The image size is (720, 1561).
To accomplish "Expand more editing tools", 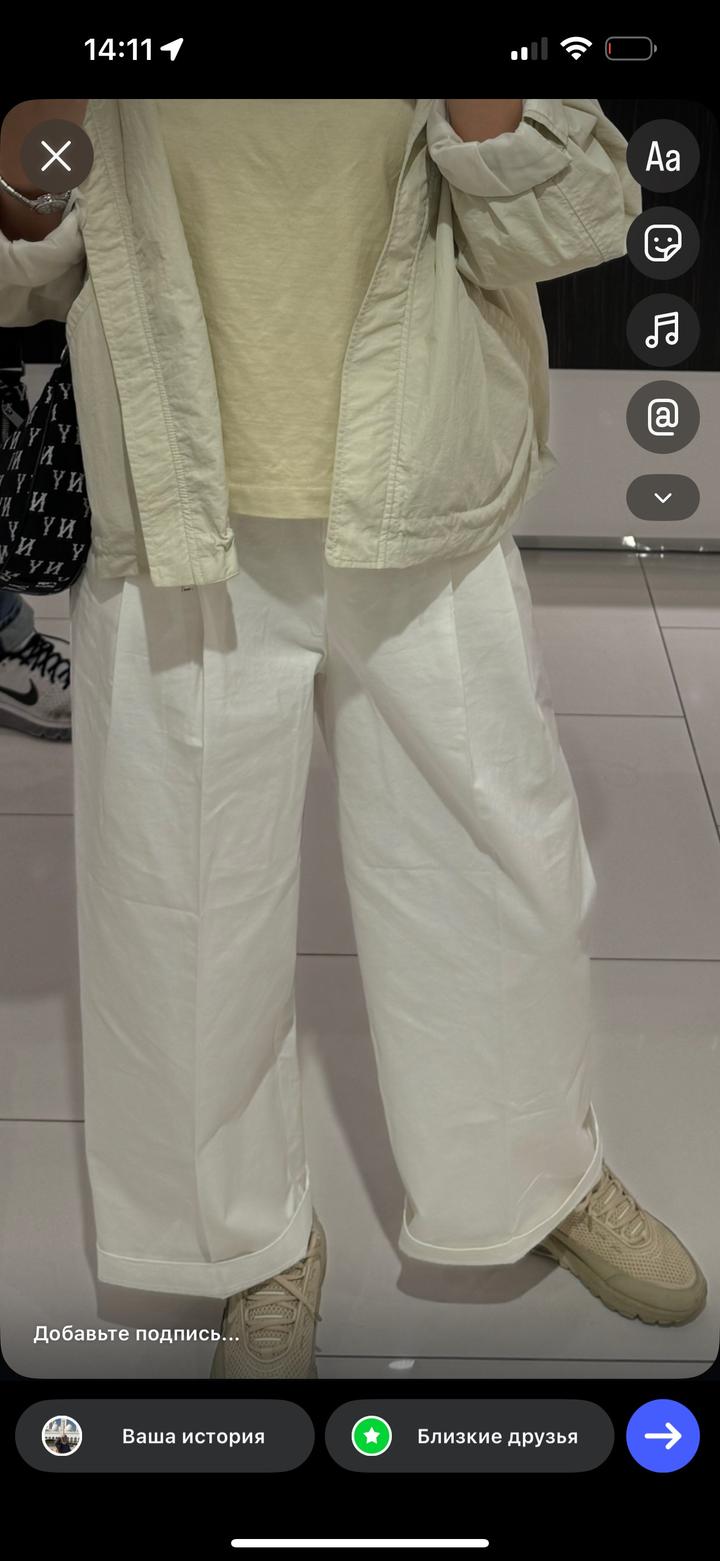I will pos(662,497).
